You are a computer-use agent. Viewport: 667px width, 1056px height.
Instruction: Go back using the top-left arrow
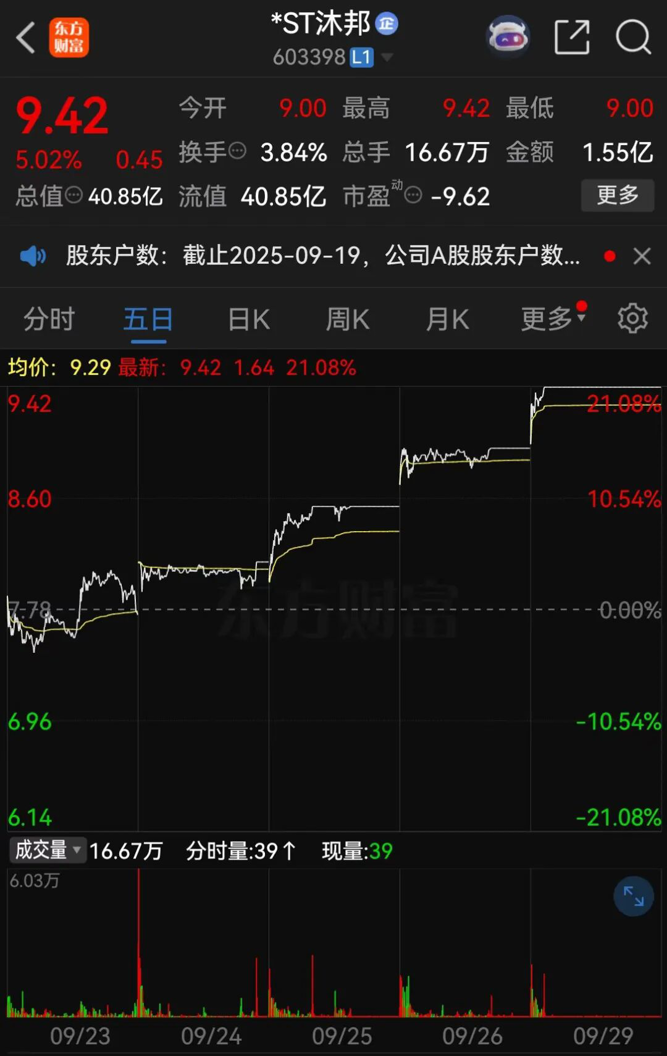coord(26,38)
